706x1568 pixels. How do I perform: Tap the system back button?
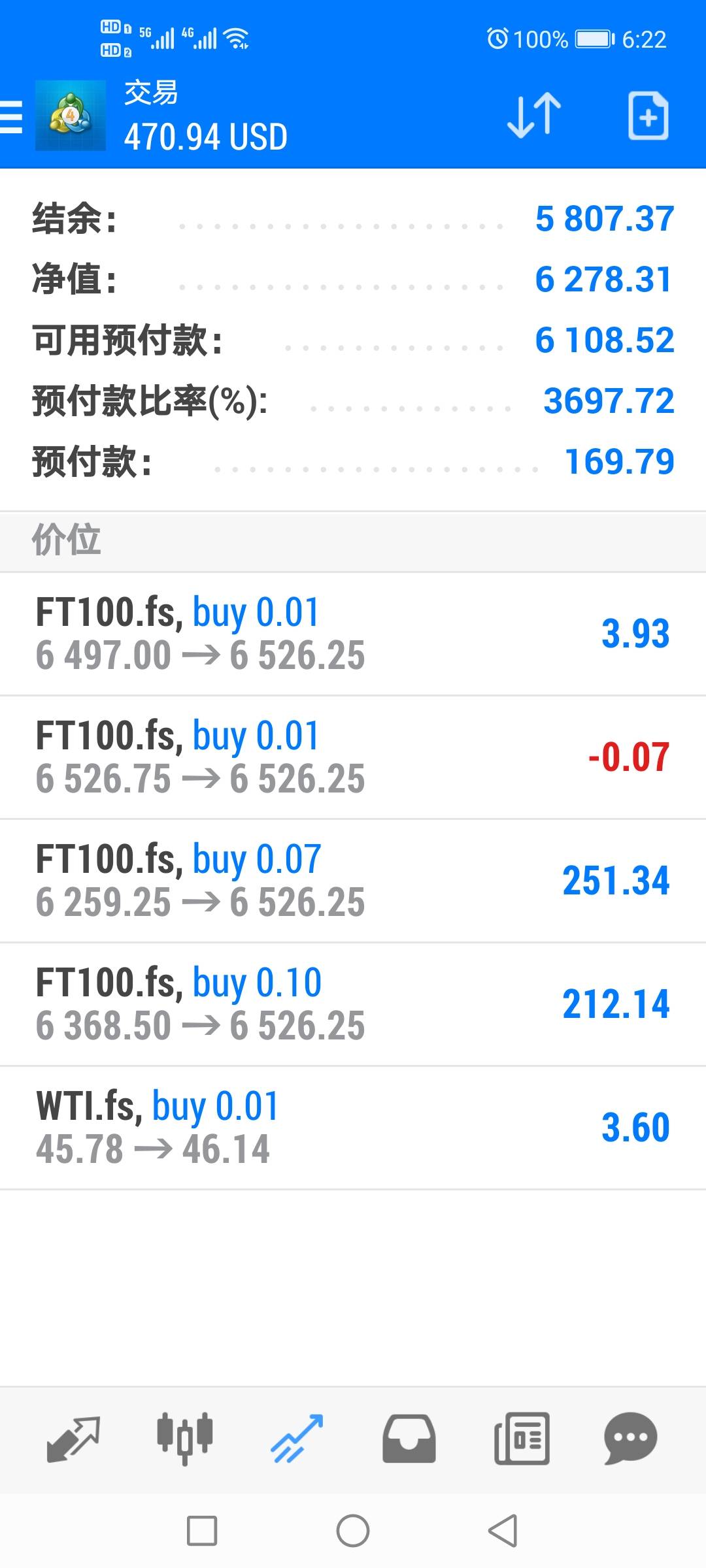coord(503,1531)
